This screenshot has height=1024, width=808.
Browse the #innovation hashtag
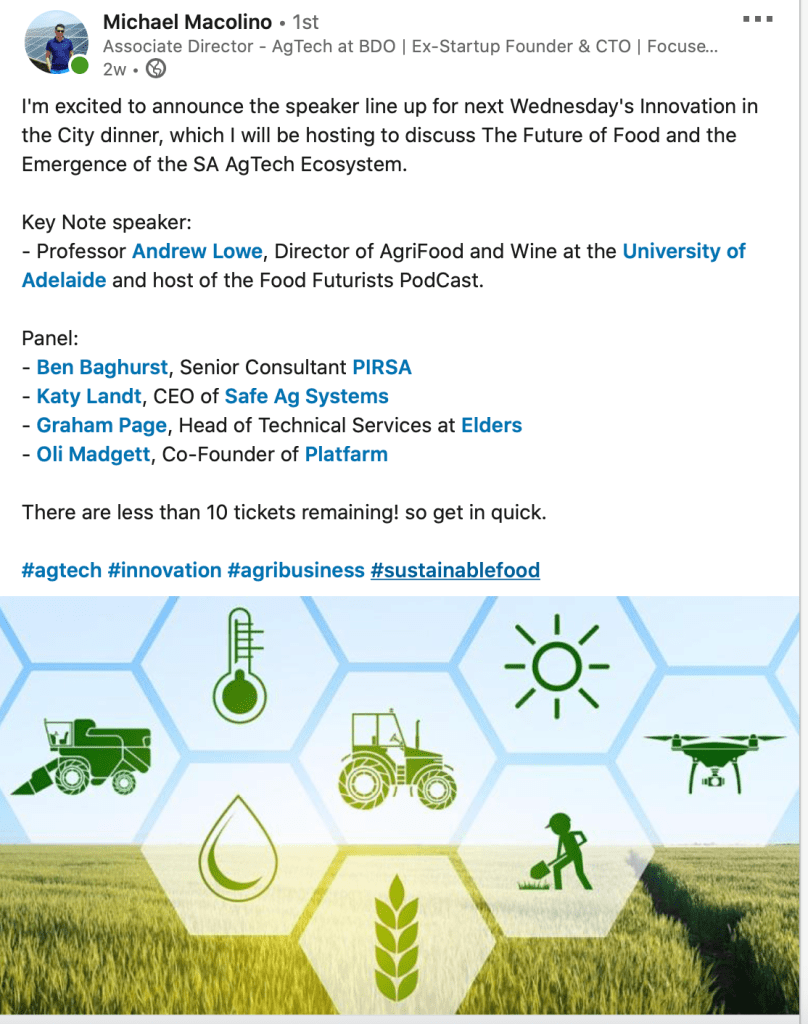tap(164, 570)
